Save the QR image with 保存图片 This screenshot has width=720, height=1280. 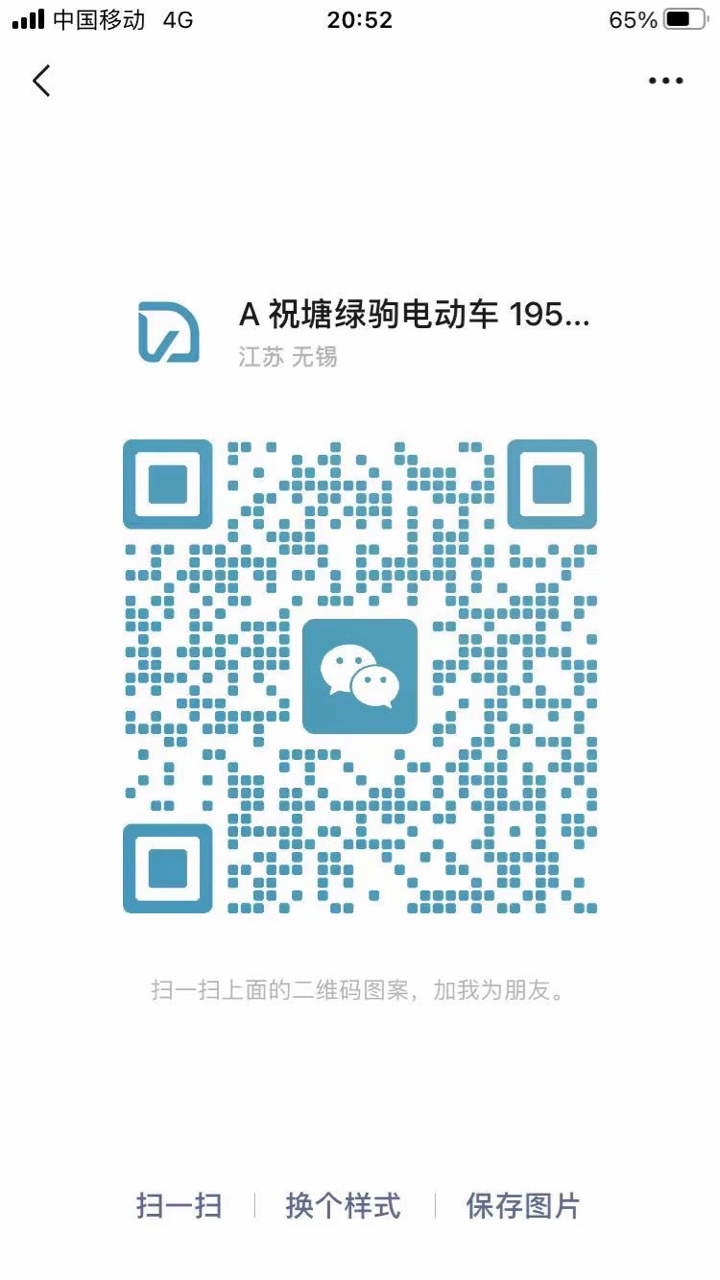522,1206
